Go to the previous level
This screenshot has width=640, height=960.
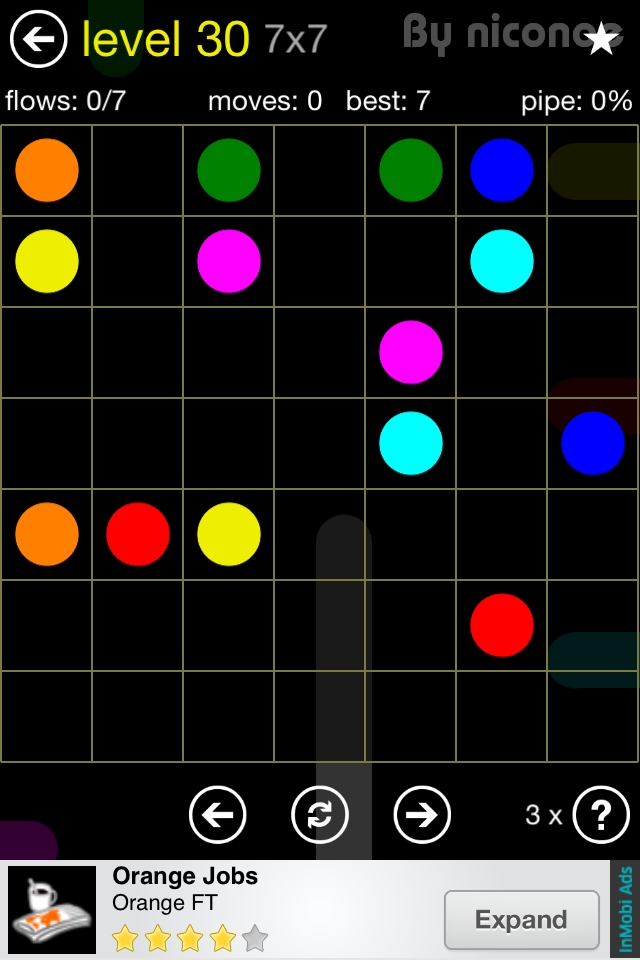[217, 815]
